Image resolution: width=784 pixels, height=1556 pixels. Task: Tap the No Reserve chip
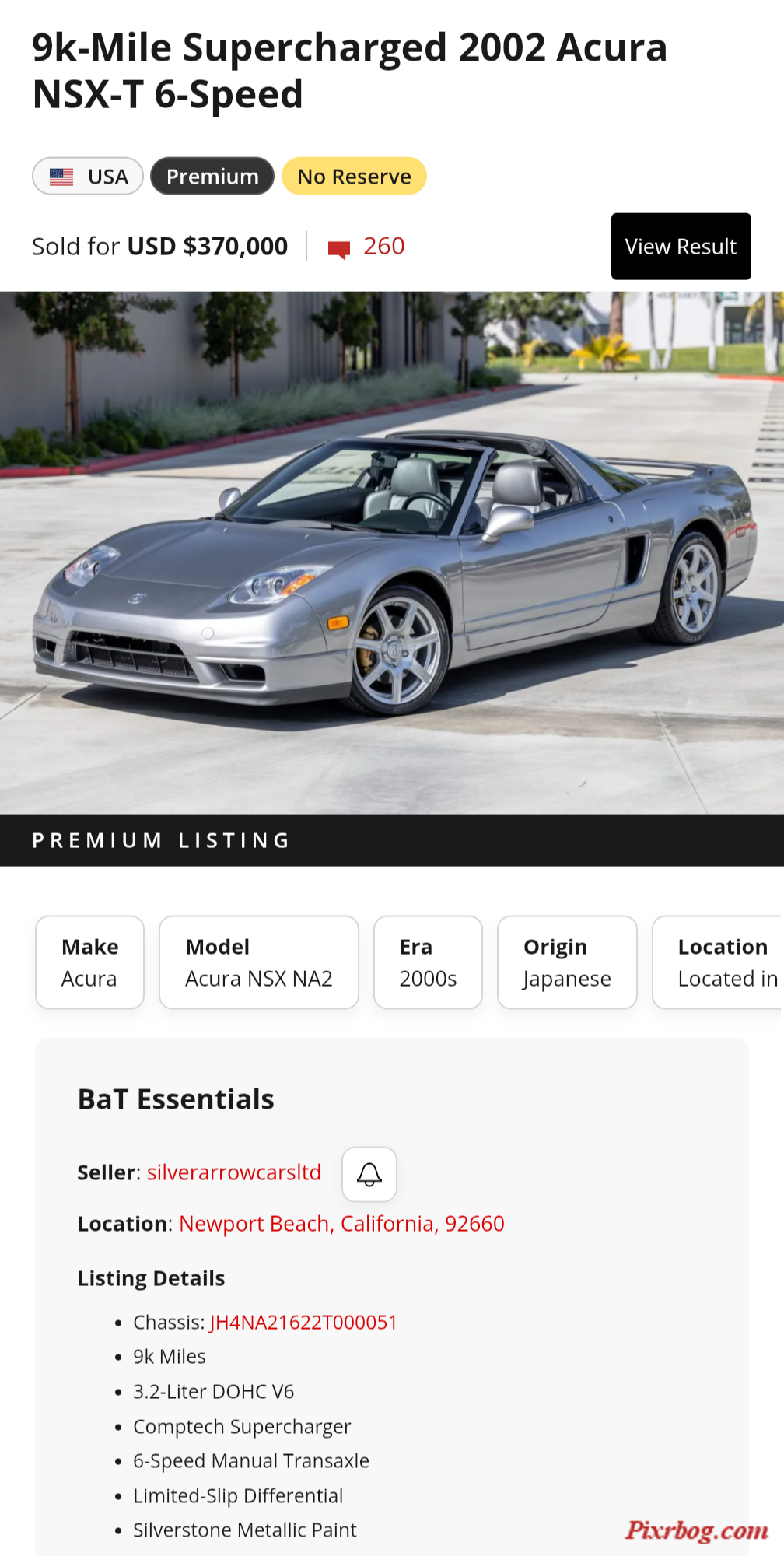coord(354,177)
